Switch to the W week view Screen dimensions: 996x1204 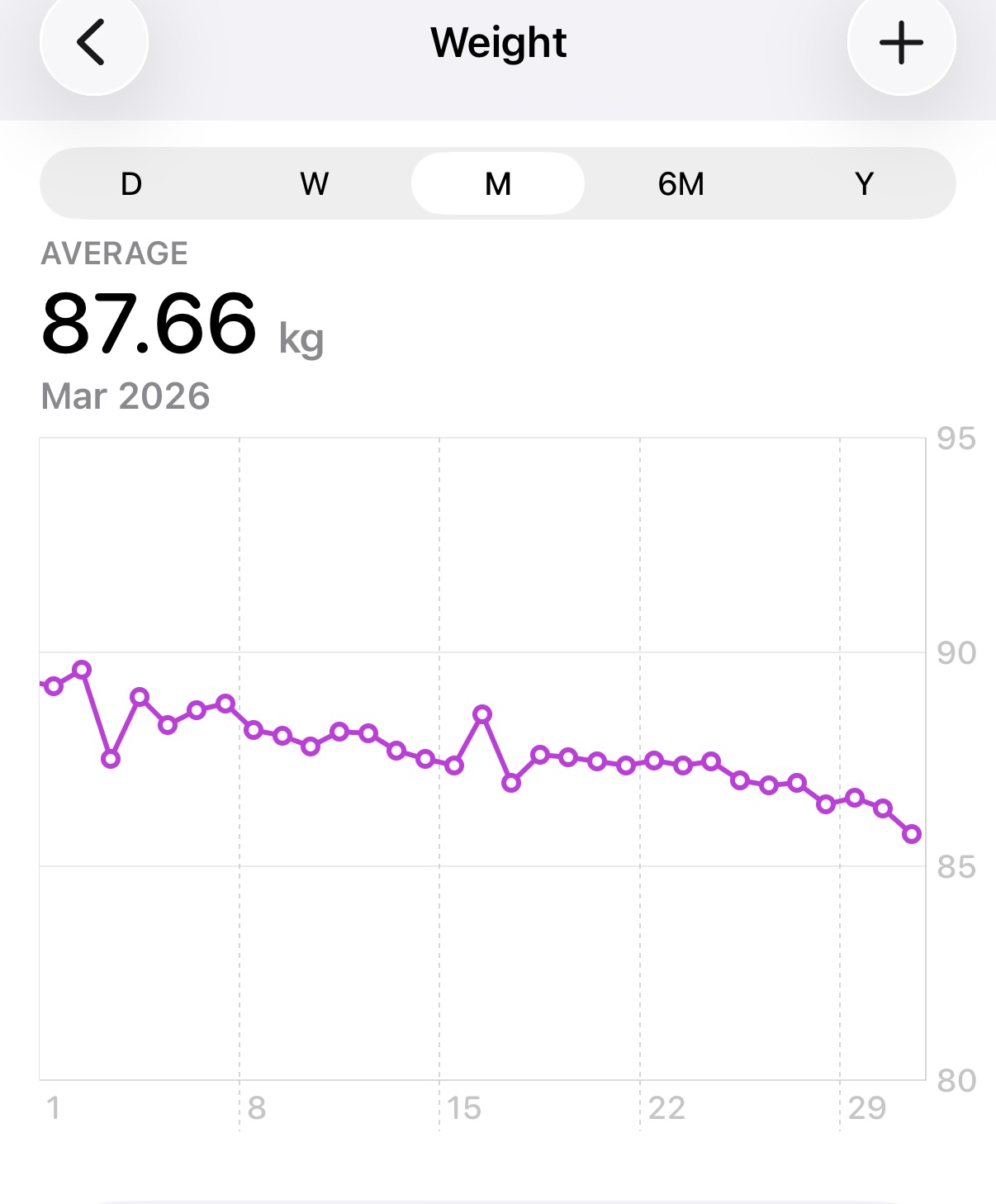tap(315, 183)
